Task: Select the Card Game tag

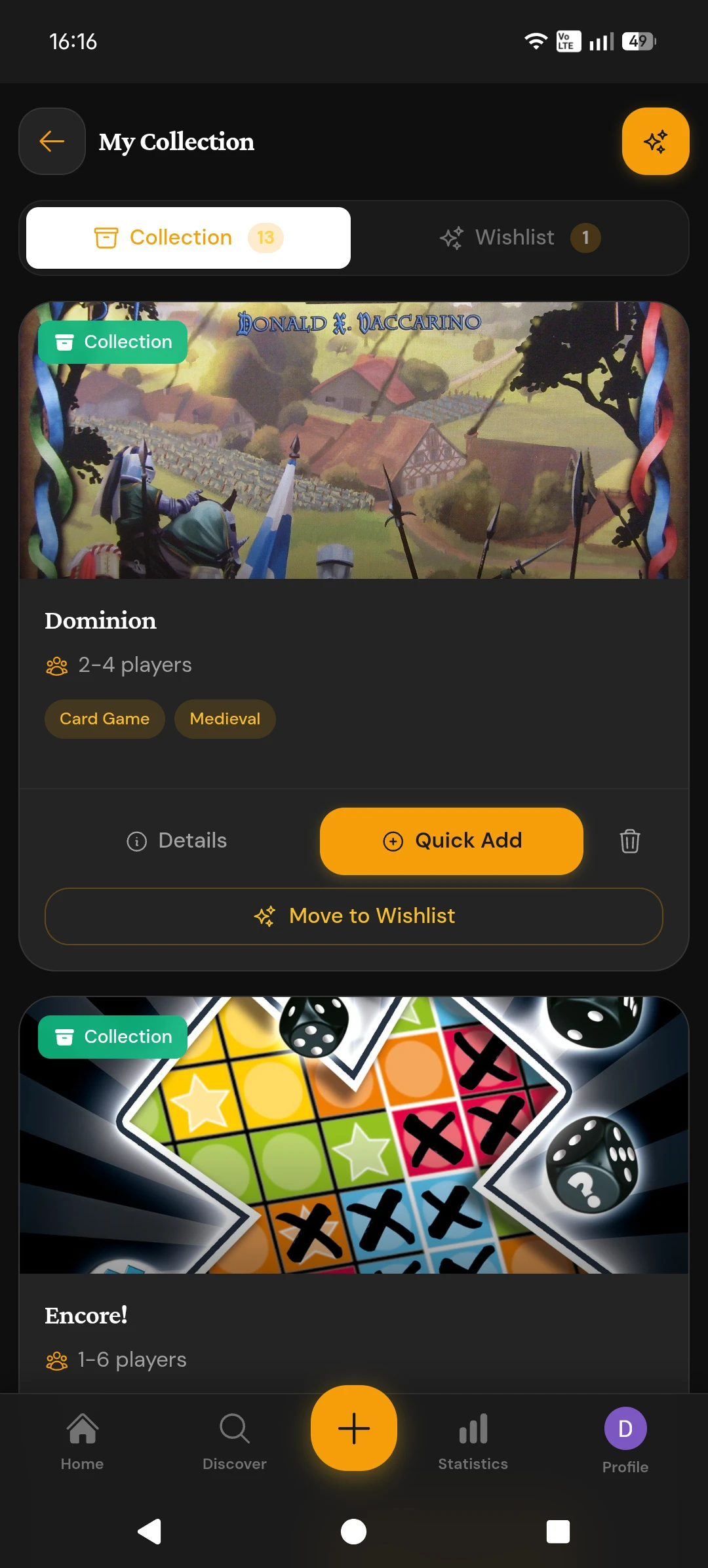Action: pos(104,718)
